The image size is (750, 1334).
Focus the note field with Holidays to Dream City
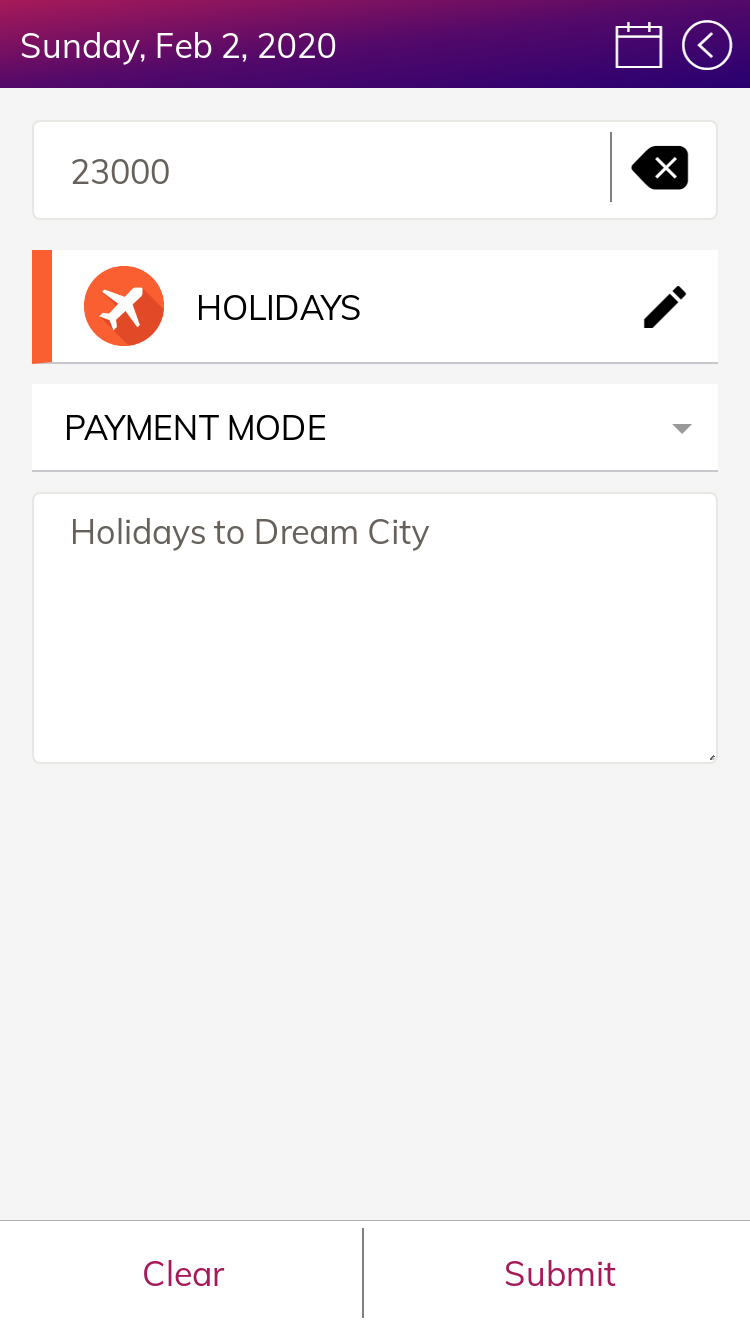coord(375,627)
